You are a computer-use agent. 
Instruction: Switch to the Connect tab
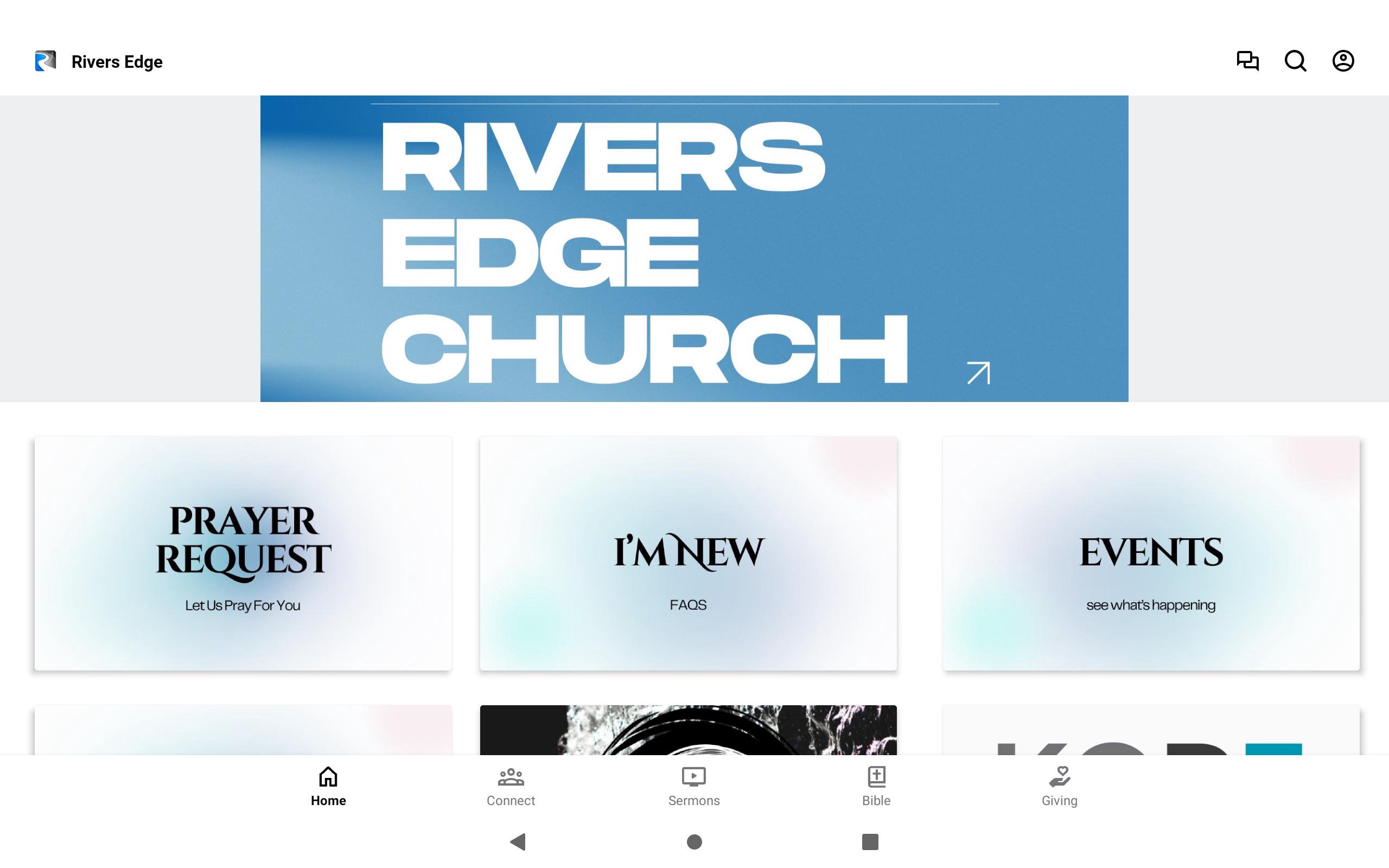tap(510, 787)
